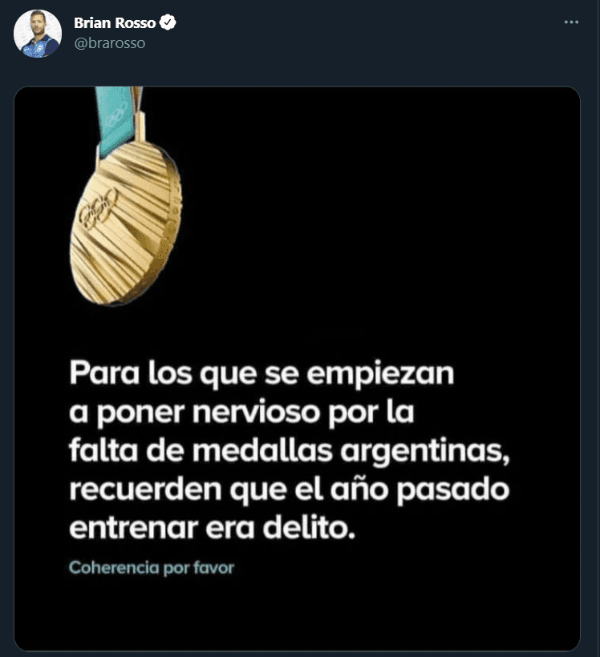
Task: Open the tweet's three-dot overflow menu
Action: [570, 22]
